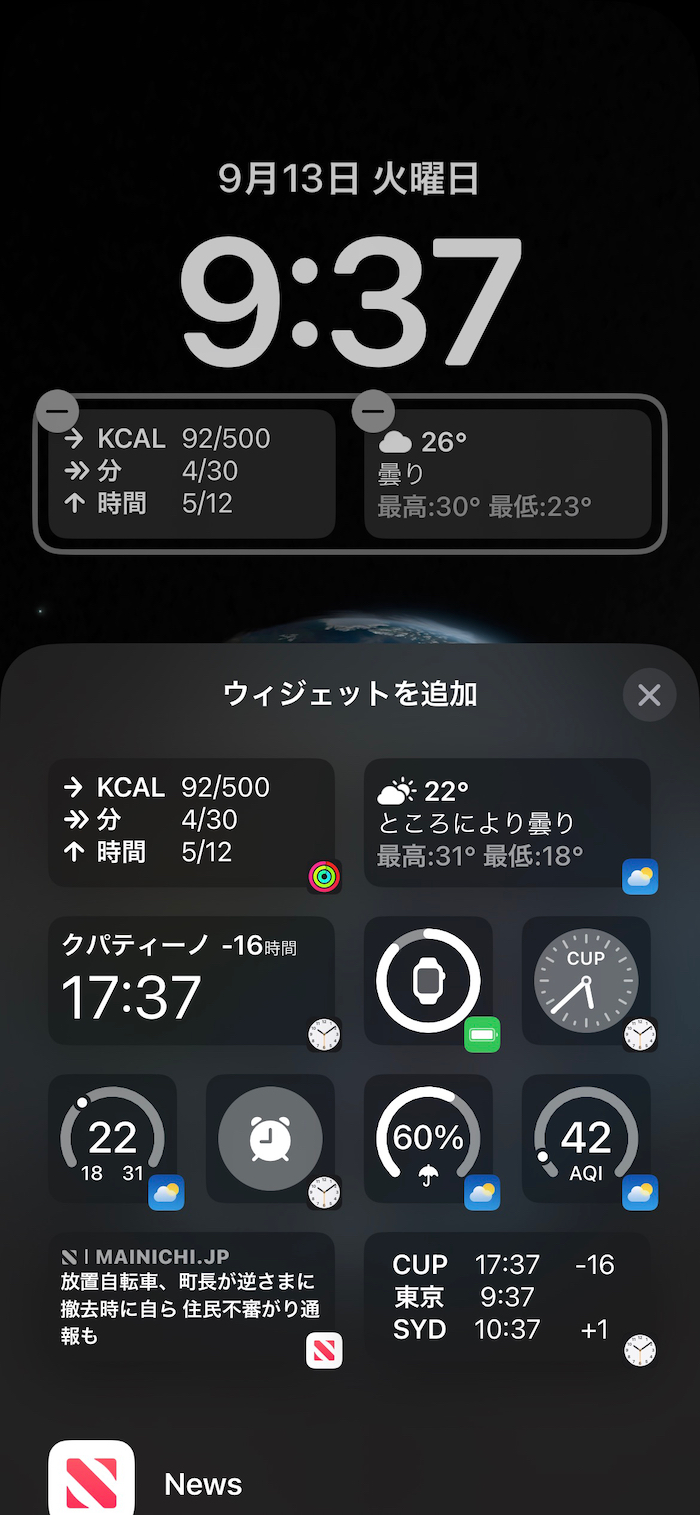
Task: Close the add widgets panel
Action: (x=649, y=695)
